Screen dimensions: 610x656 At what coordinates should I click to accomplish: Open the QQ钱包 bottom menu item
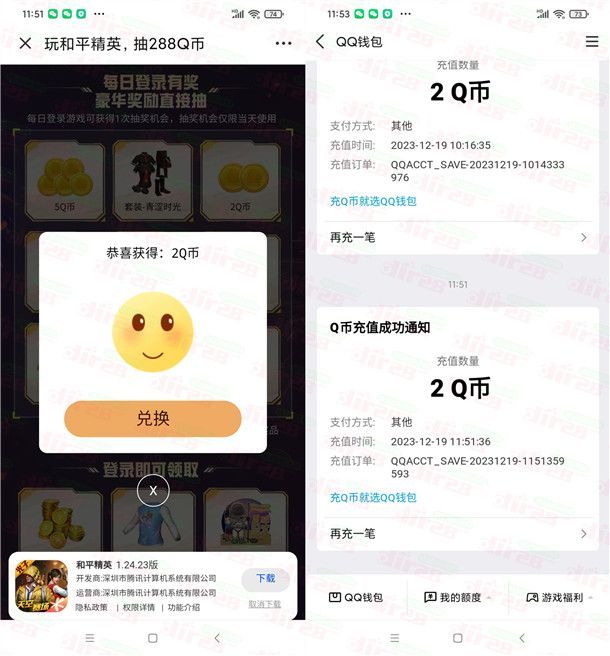coord(356,597)
